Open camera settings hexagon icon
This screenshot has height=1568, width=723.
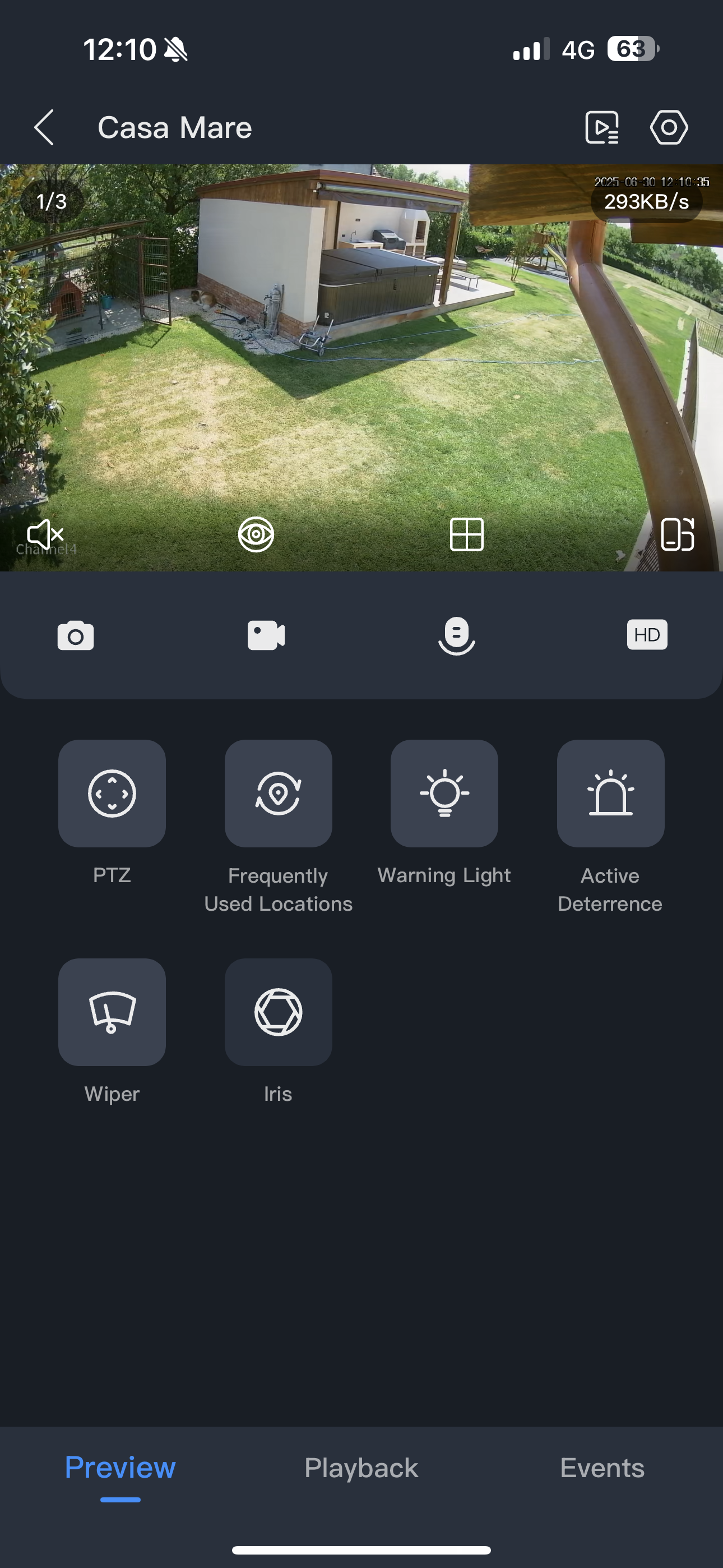coord(669,127)
